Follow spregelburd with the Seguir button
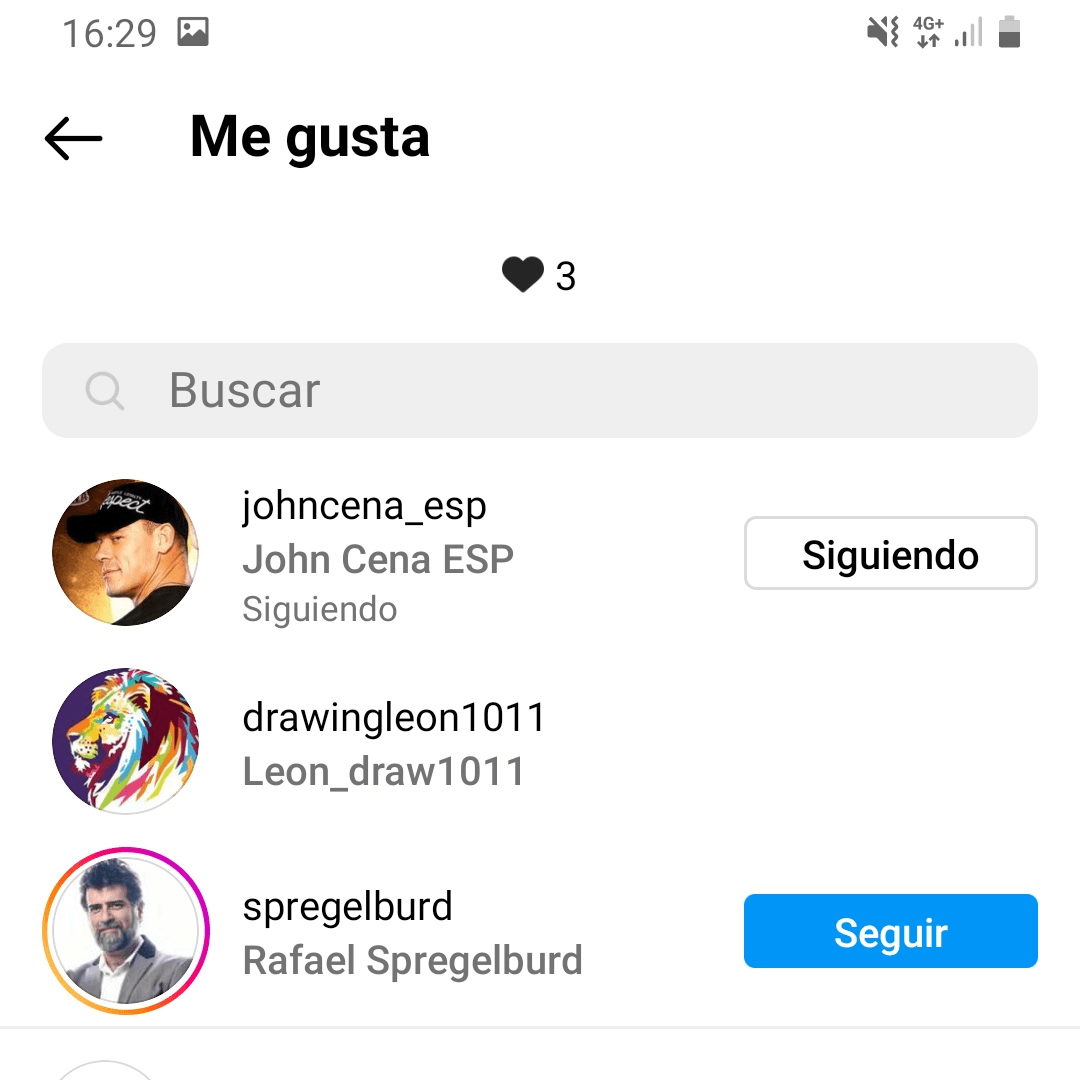The height and width of the screenshot is (1080, 1080). (890, 932)
